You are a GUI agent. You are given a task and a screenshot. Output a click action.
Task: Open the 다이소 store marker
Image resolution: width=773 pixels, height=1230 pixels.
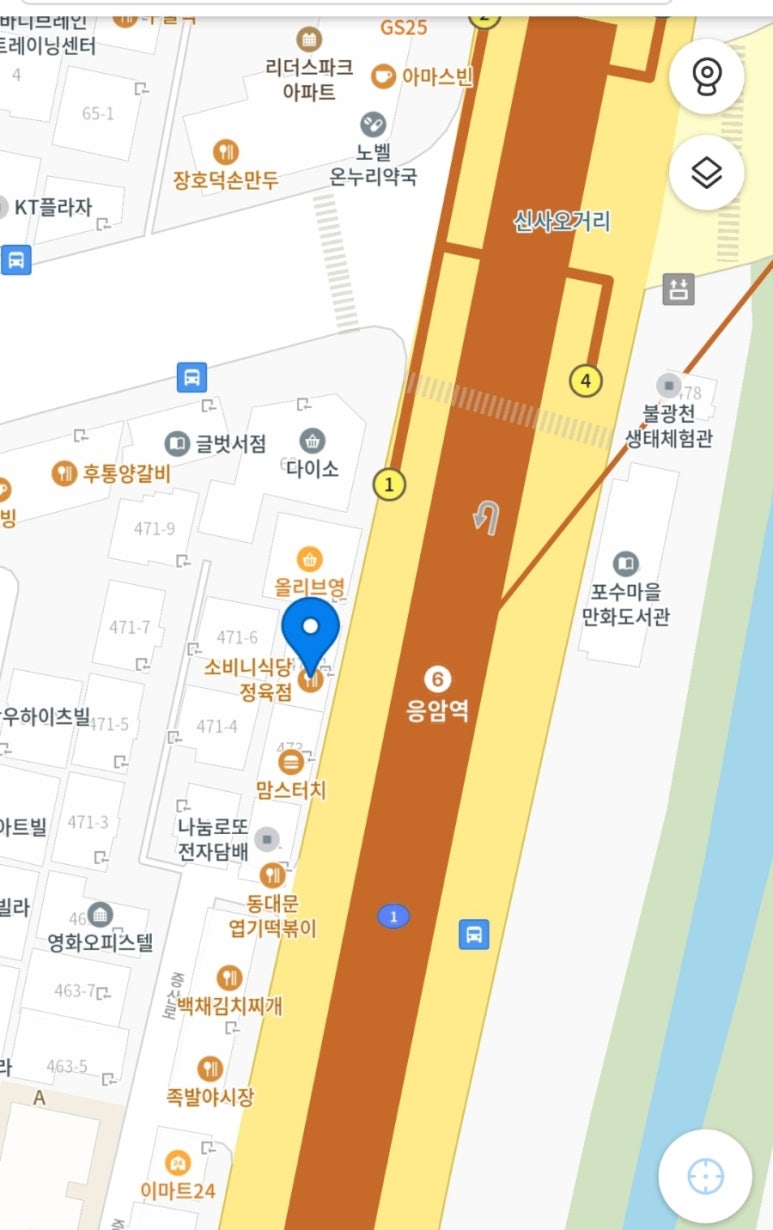coord(312,440)
